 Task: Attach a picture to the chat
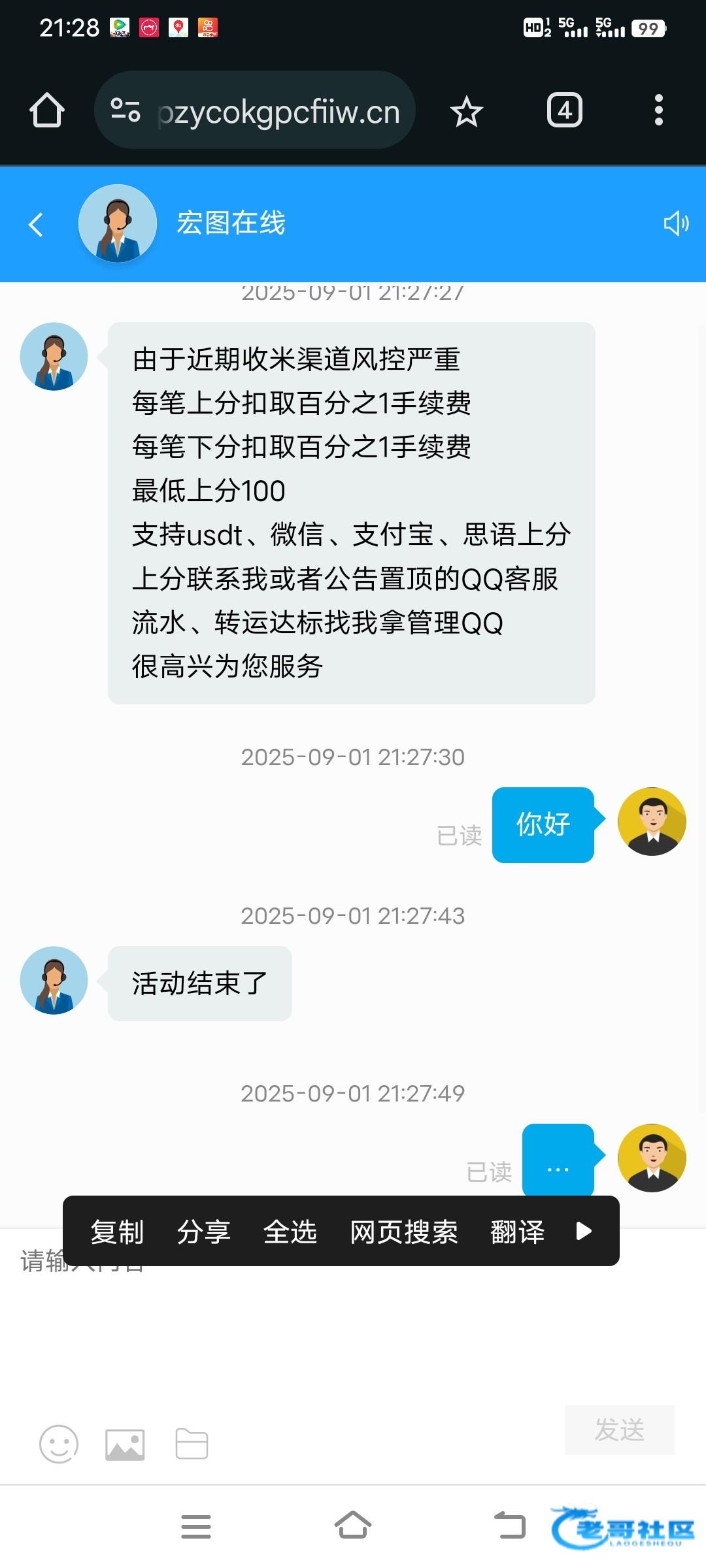point(125,1444)
